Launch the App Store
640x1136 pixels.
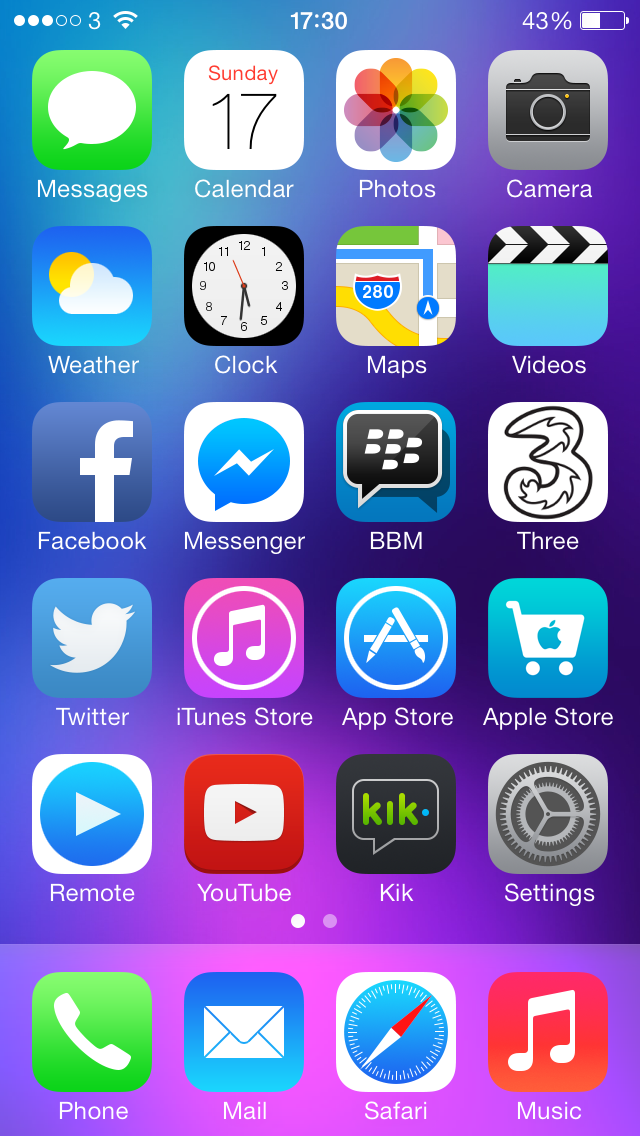(x=396, y=638)
